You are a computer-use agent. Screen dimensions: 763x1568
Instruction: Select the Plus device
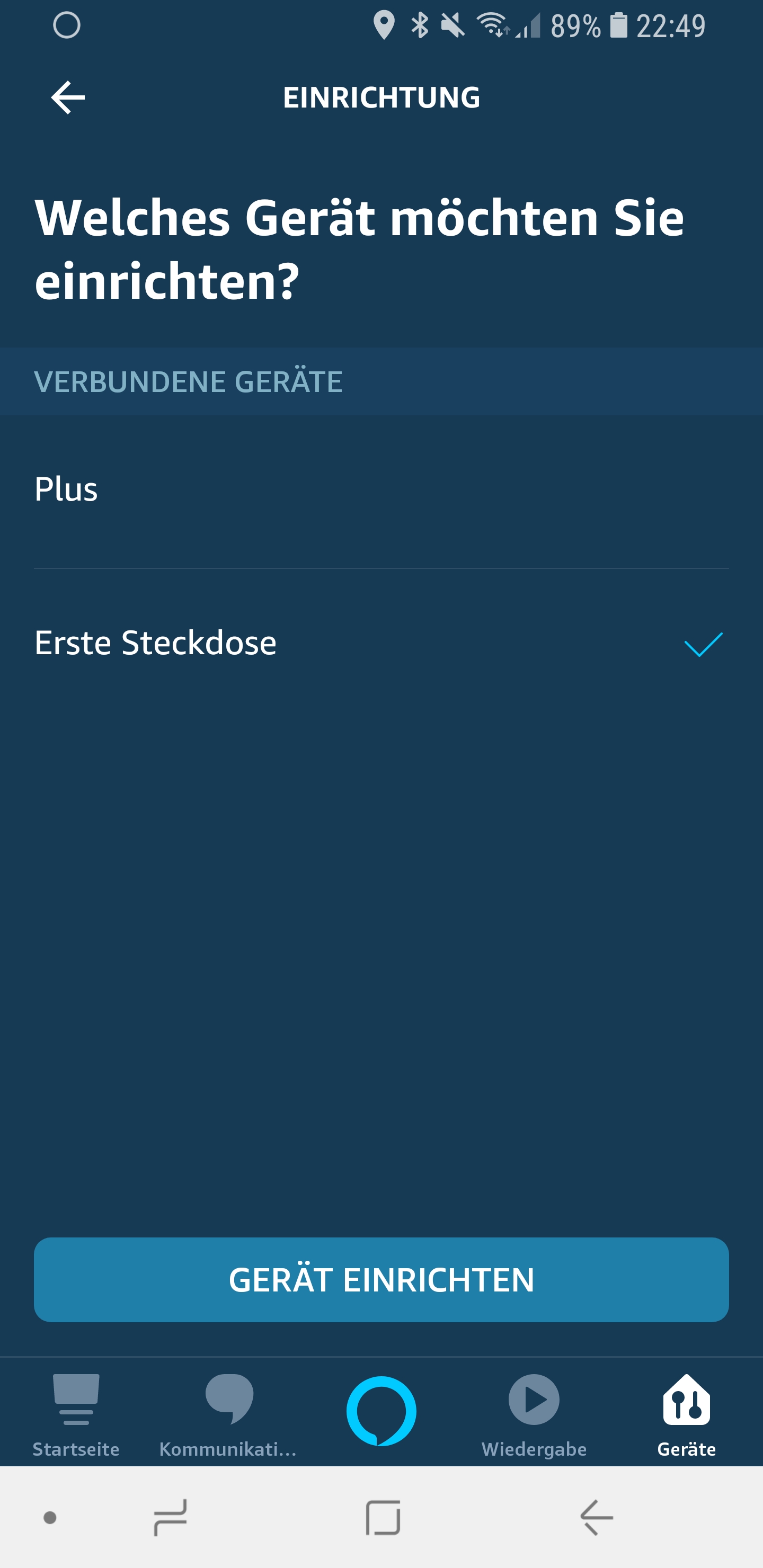click(381, 490)
